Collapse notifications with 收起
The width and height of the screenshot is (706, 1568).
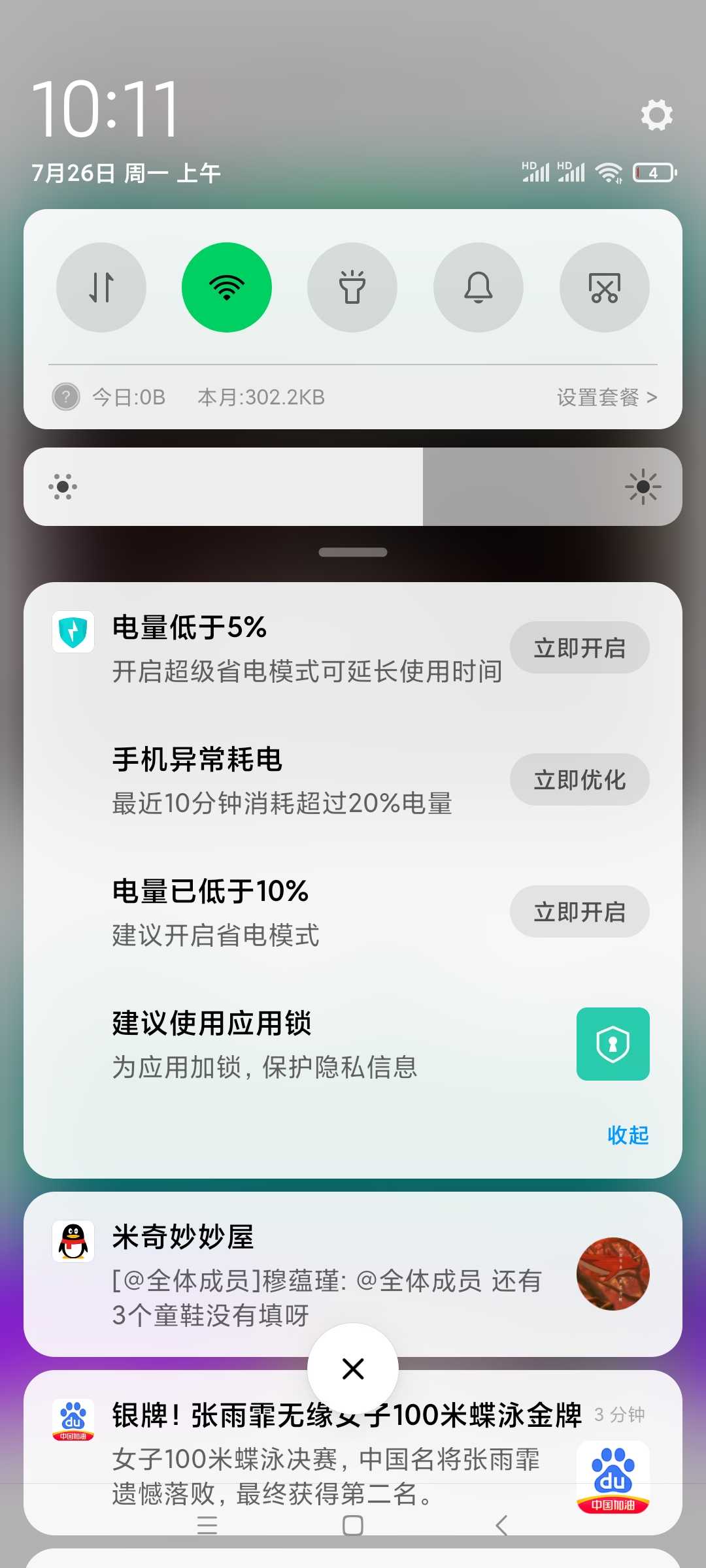628,1135
